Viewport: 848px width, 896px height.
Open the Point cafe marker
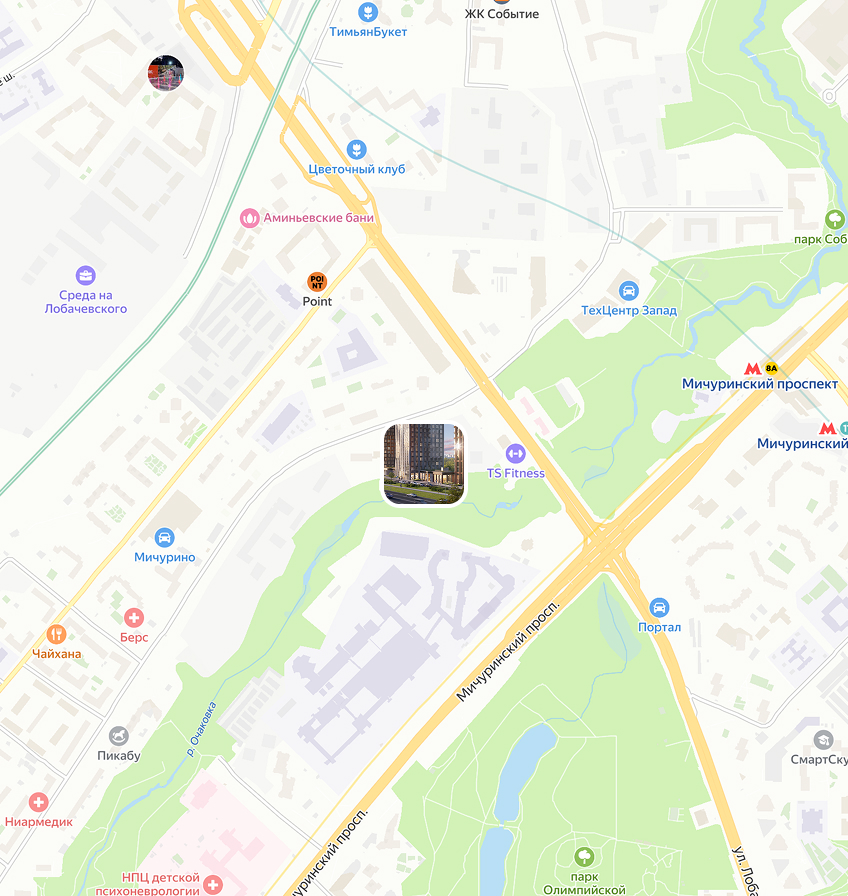[317, 283]
